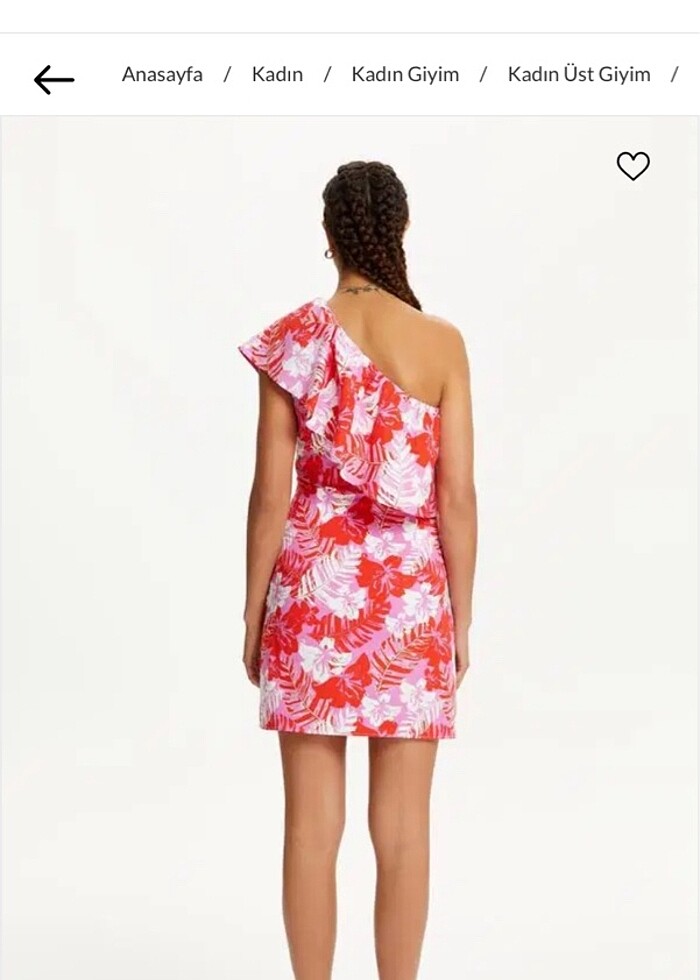Go back using the arrow icon
Viewport: 700px width, 980px height.
(54, 79)
